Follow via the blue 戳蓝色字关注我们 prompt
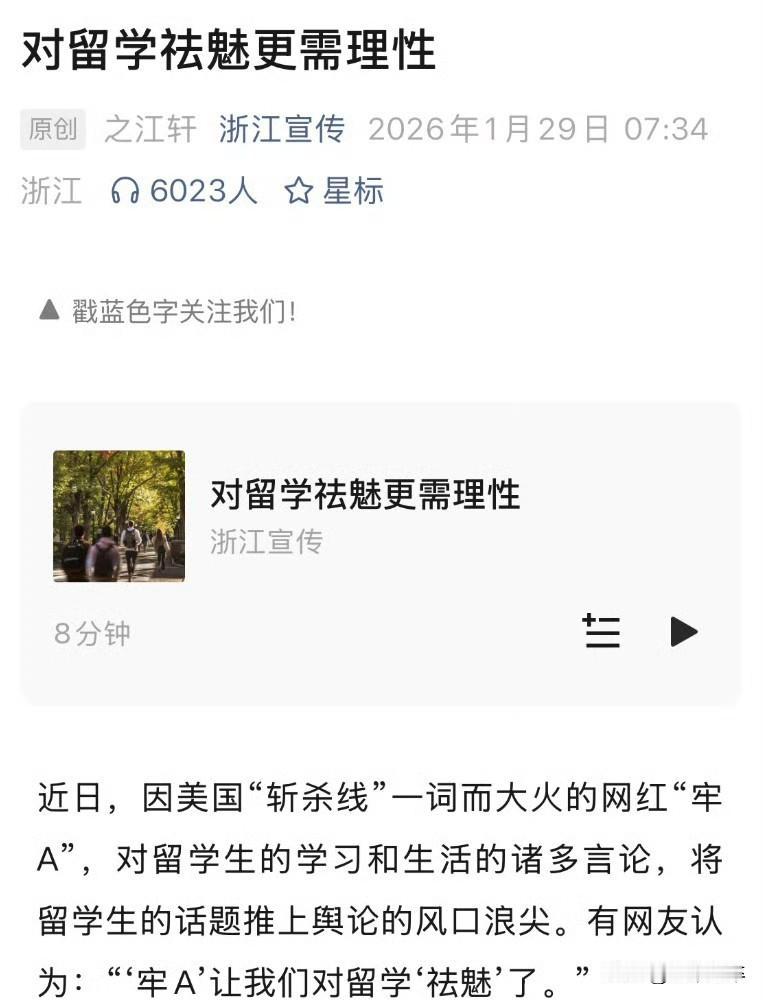Screen dimensions: 763x1000 185,311
